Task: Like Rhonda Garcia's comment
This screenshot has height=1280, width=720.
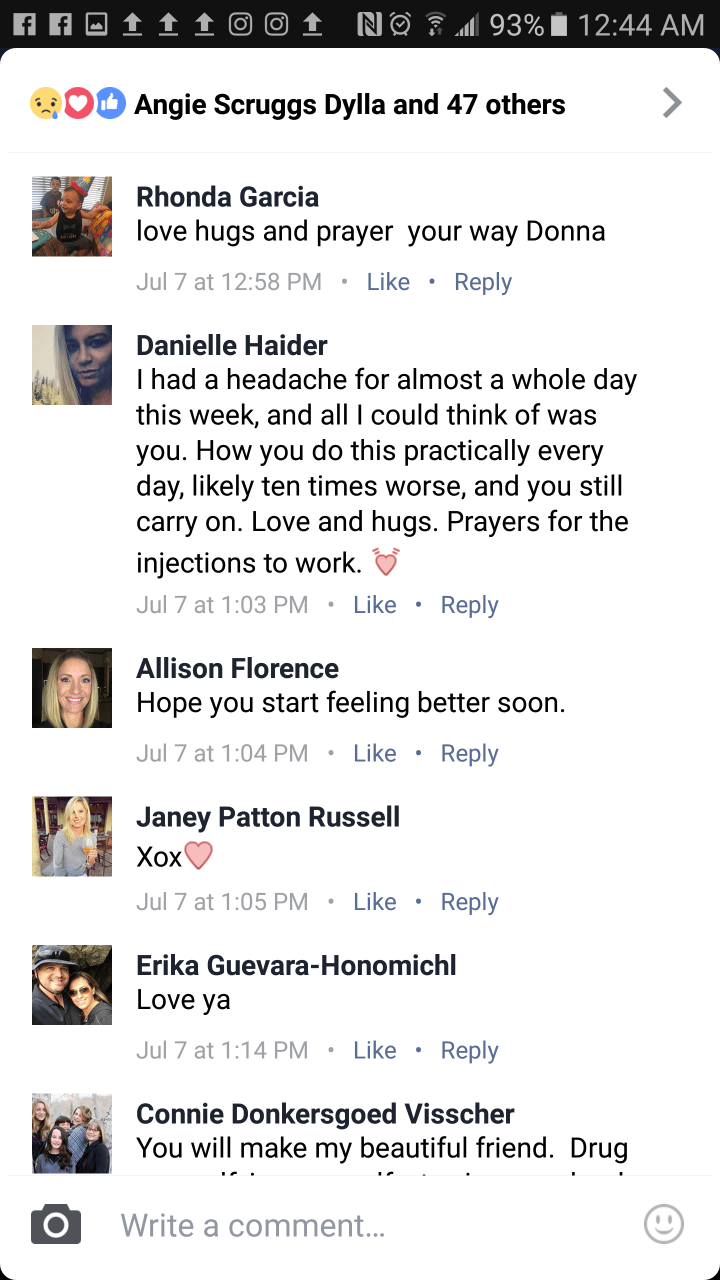Action: 388,282
